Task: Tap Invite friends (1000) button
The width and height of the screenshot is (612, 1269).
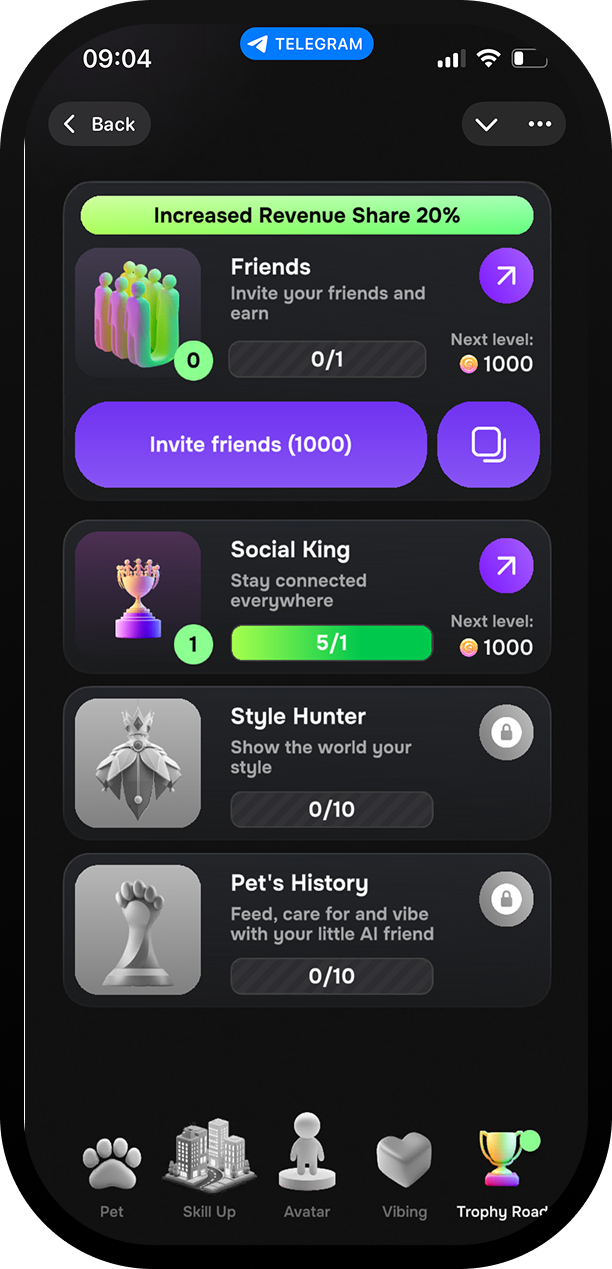Action: tap(251, 445)
